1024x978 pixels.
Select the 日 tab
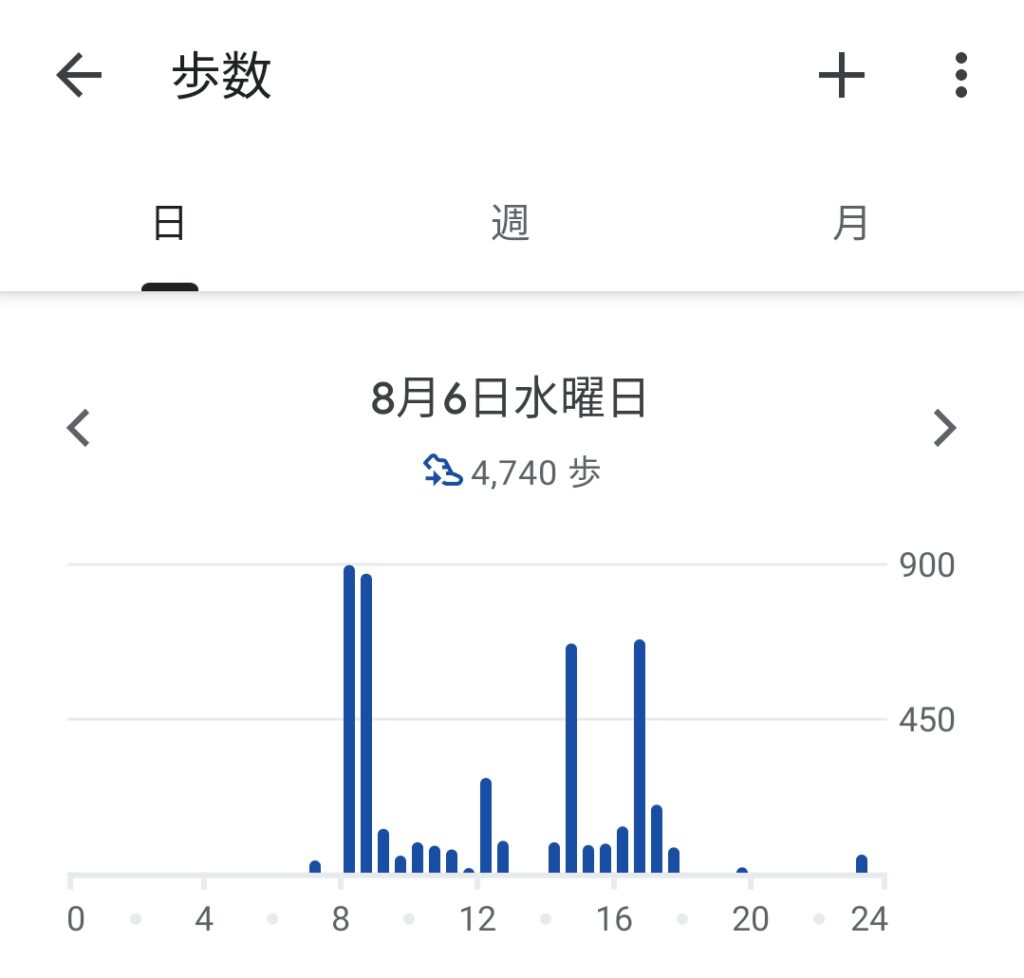(169, 223)
